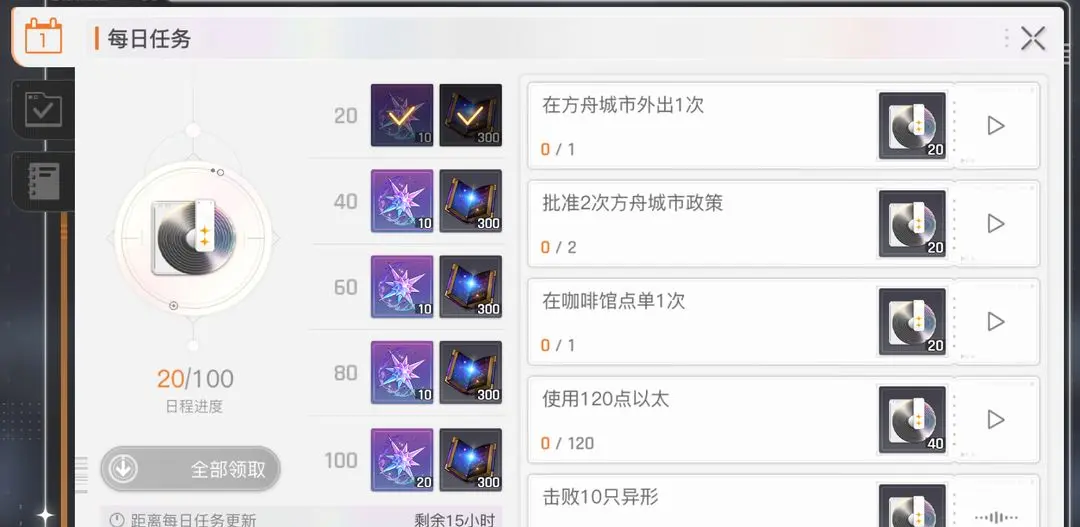
Task: Open the 击败10只异形 task card
Action: coord(700,502)
